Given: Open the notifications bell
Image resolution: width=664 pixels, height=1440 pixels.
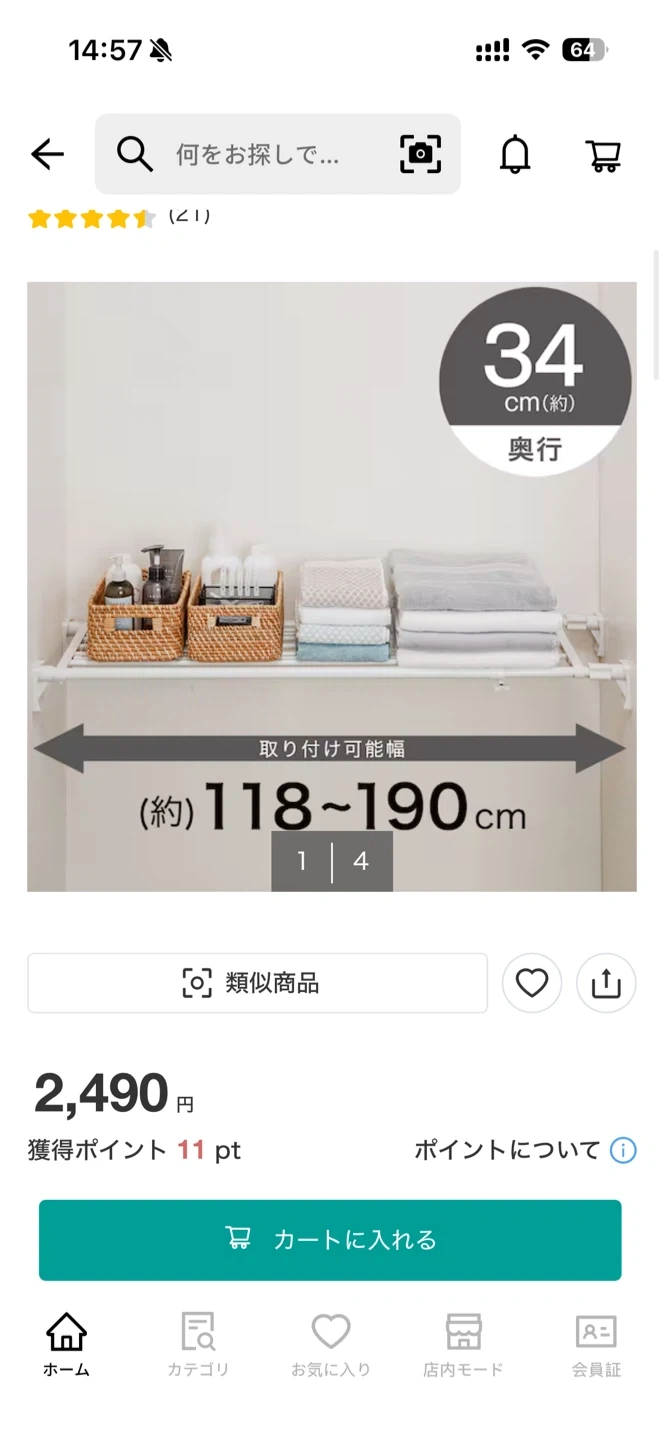Looking at the screenshot, I should pos(515,154).
